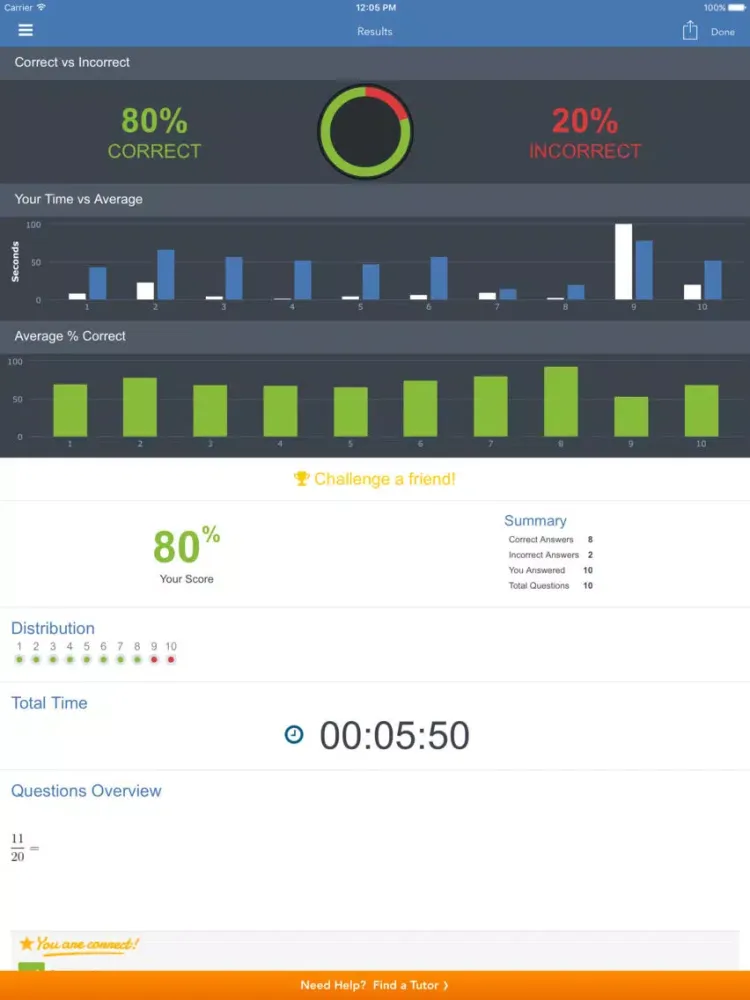Share the results
The height and width of the screenshot is (1000, 750).
(690, 31)
